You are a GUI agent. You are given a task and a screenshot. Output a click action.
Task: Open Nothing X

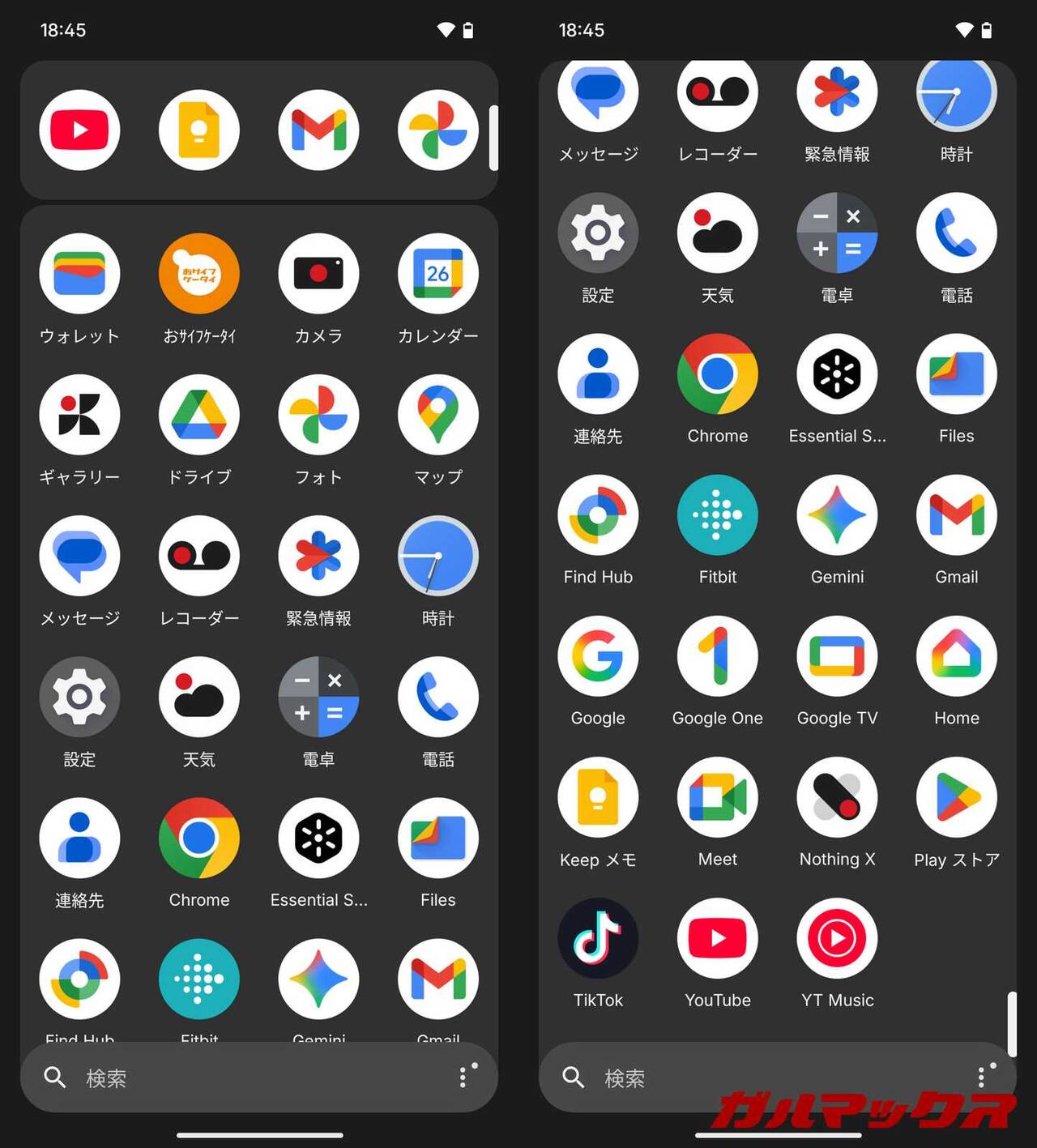pyautogui.click(x=837, y=798)
